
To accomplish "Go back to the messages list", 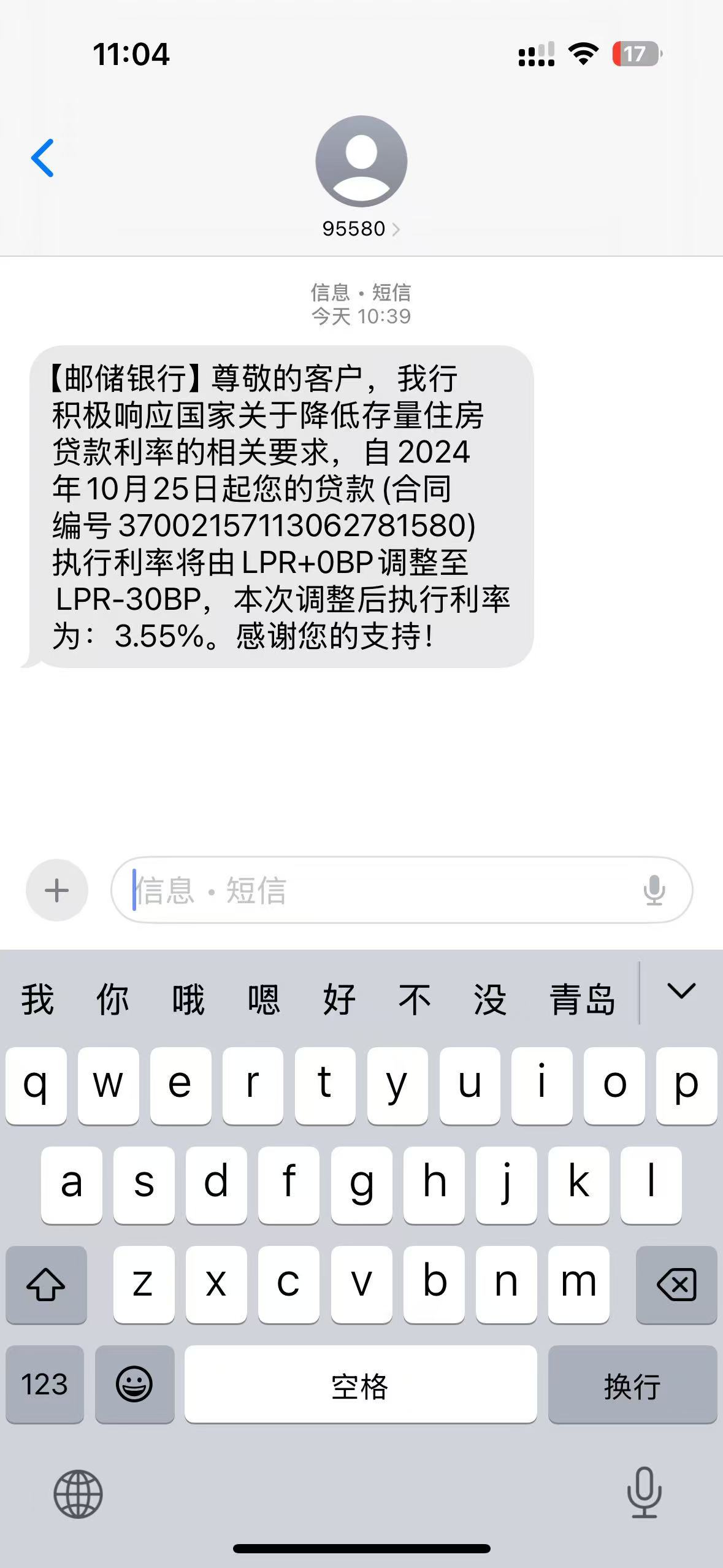I will pyautogui.click(x=43, y=158).
